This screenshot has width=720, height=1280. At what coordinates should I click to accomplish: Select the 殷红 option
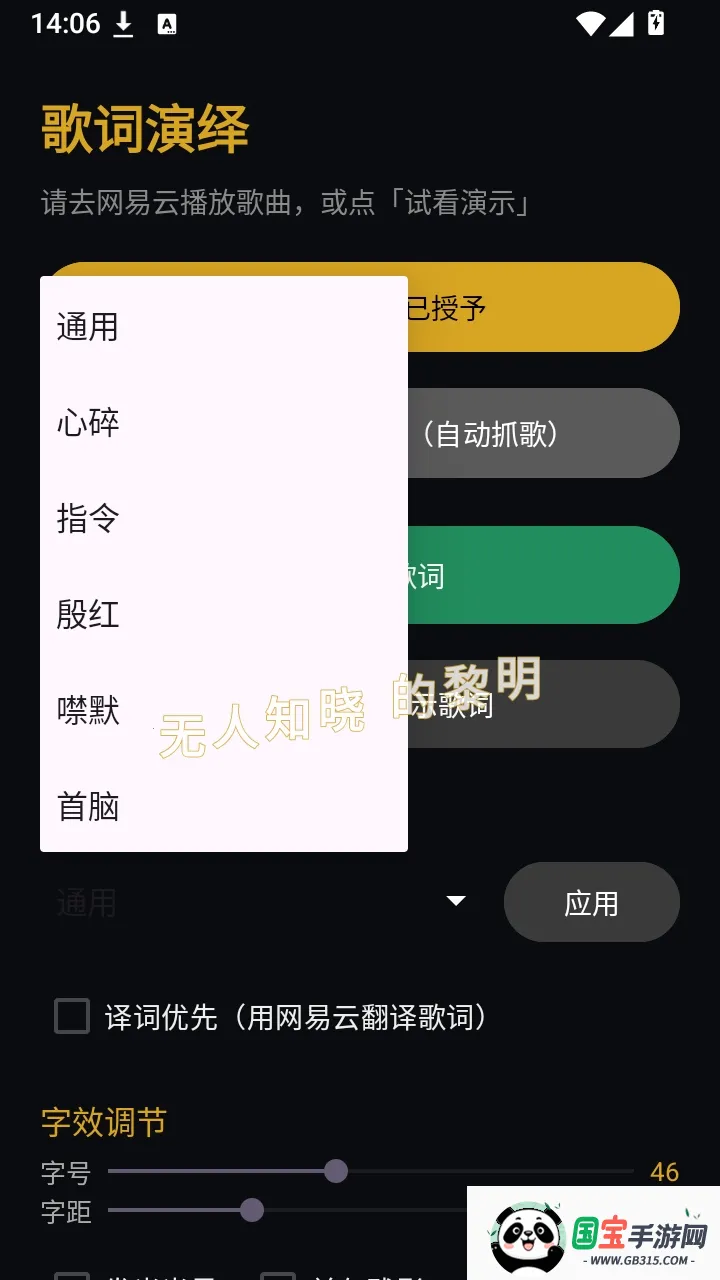[x=224, y=615]
